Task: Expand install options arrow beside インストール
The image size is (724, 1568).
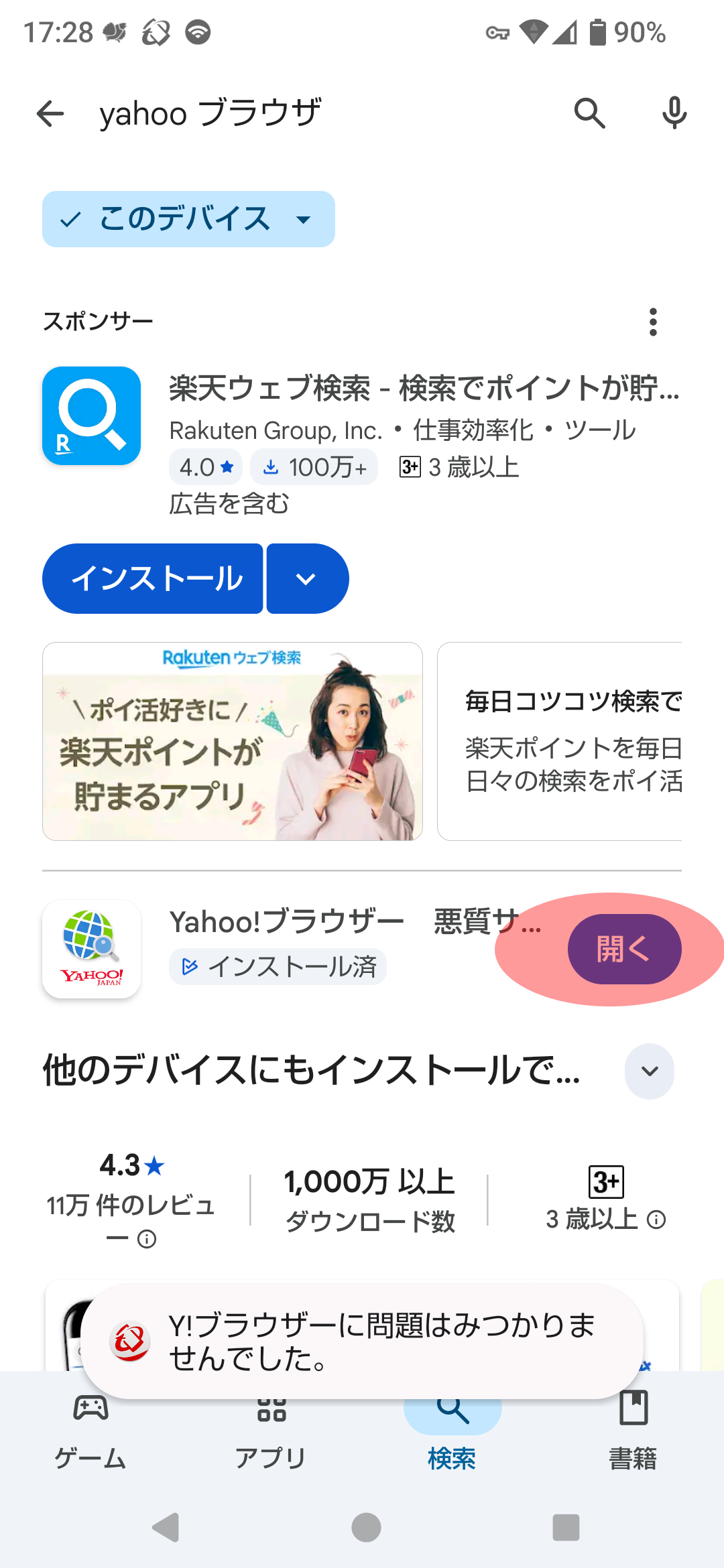Action: point(306,579)
